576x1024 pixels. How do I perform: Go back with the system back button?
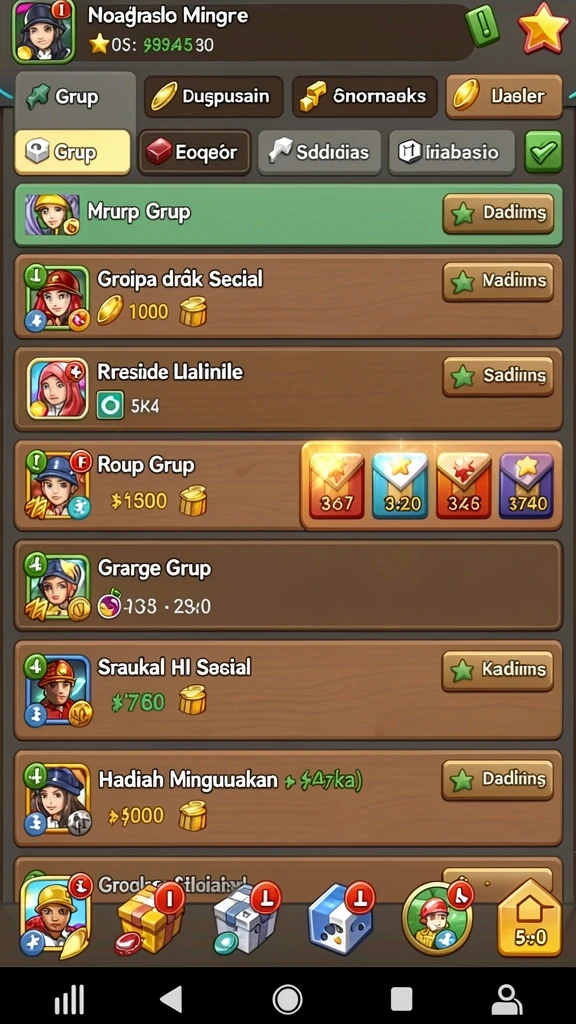click(171, 999)
